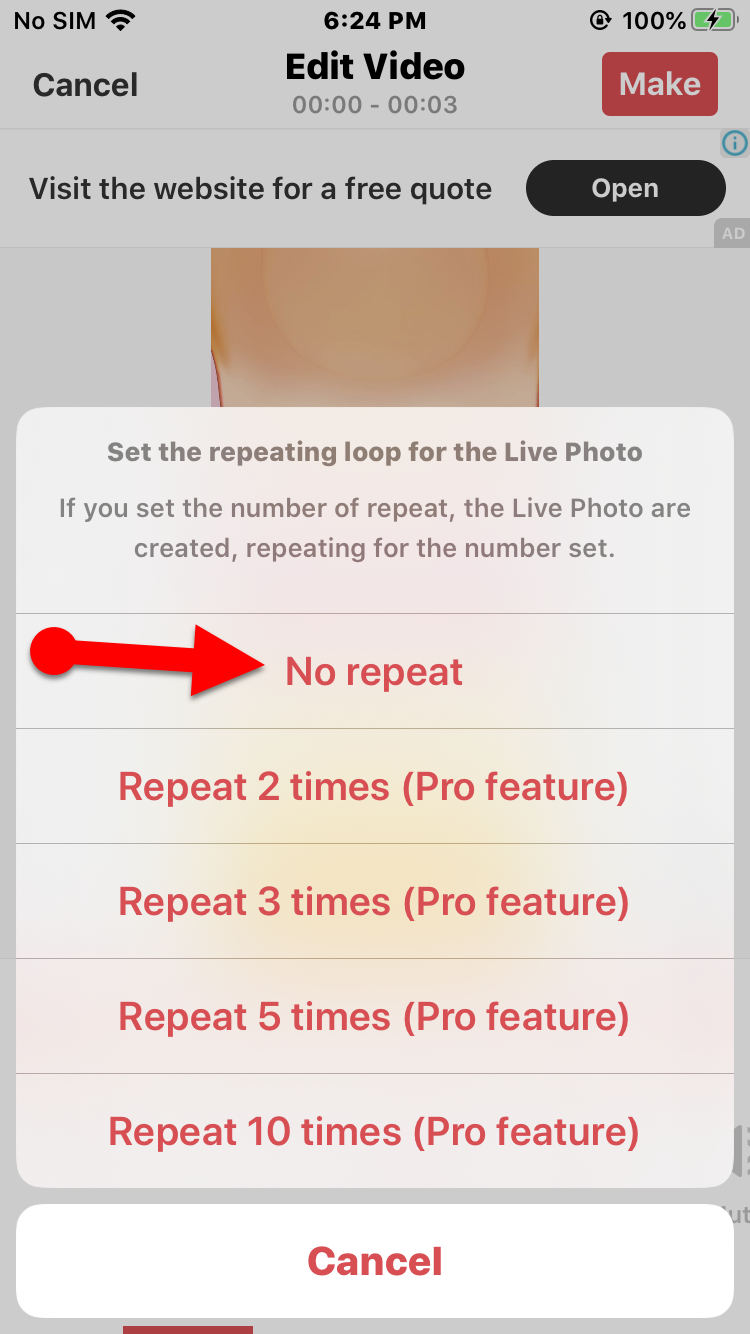Select Repeat 5 times (Pro feature)
Screen dimensions: 750x1334
click(x=374, y=1017)
